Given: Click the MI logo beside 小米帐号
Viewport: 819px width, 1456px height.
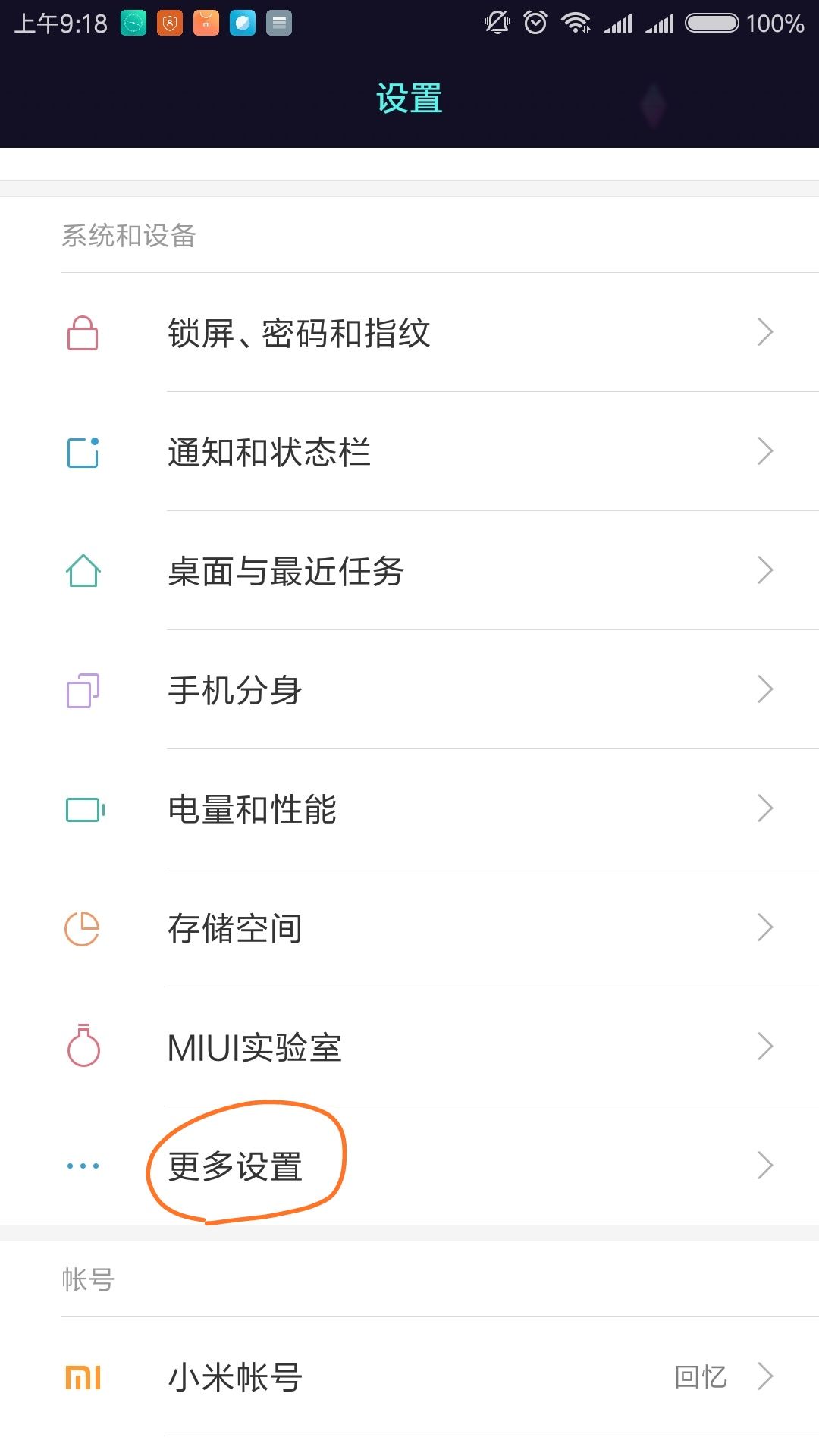Looking at the screenshot, I should coord(83,1376).
